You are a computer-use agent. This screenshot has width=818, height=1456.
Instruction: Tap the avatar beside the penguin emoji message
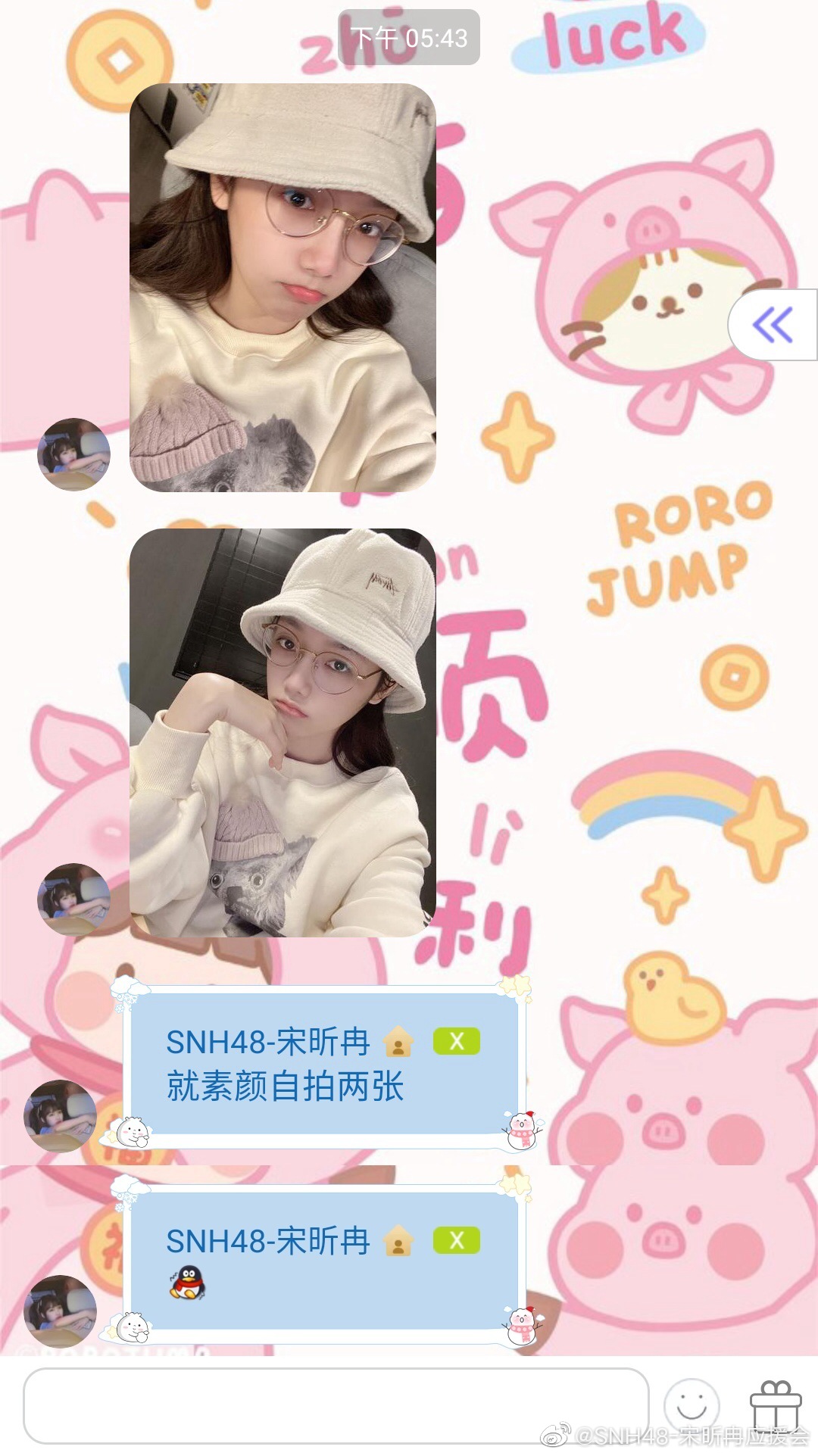tap(61, 1311)
